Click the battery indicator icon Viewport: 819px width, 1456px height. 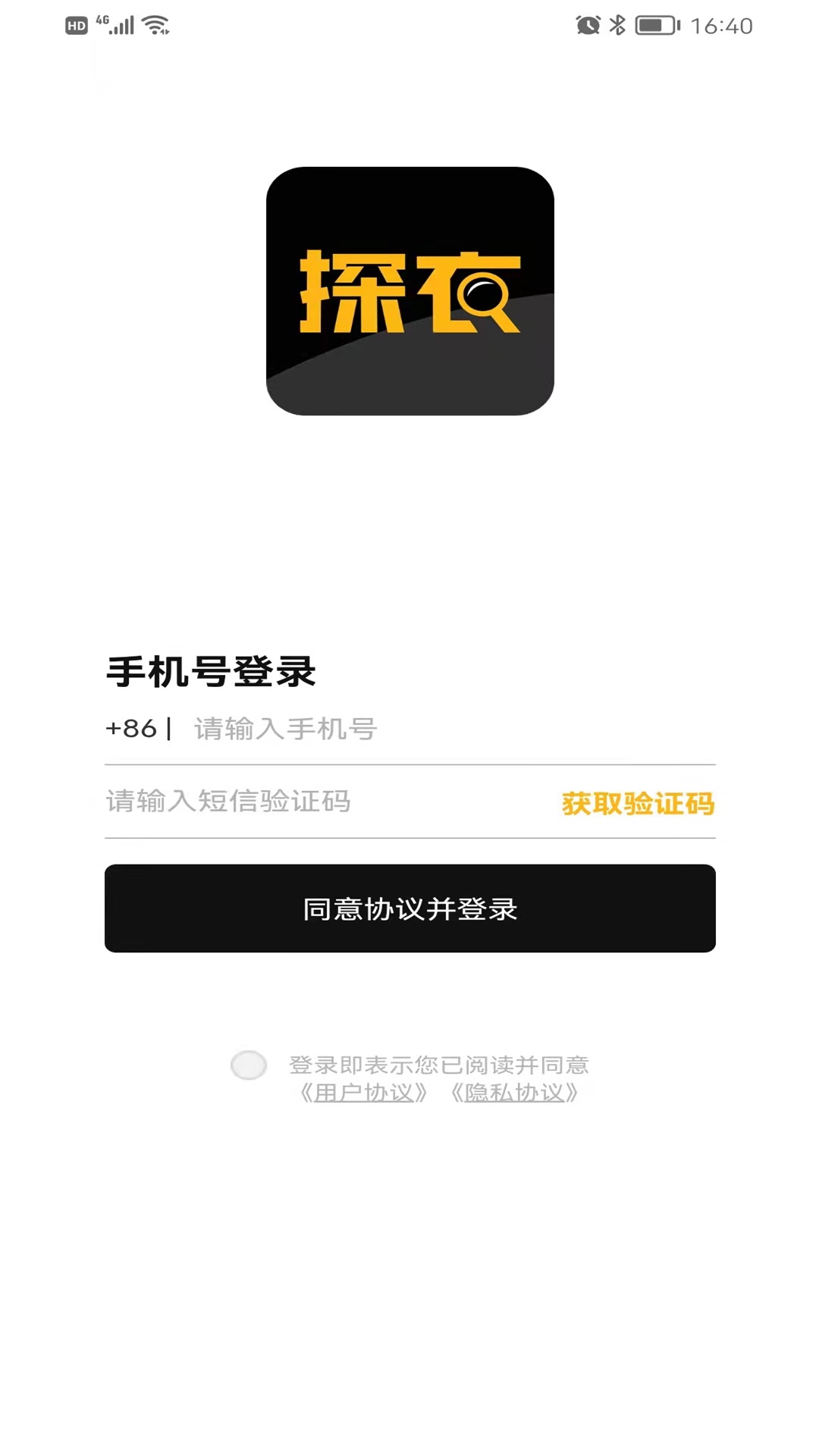[654, 25]
